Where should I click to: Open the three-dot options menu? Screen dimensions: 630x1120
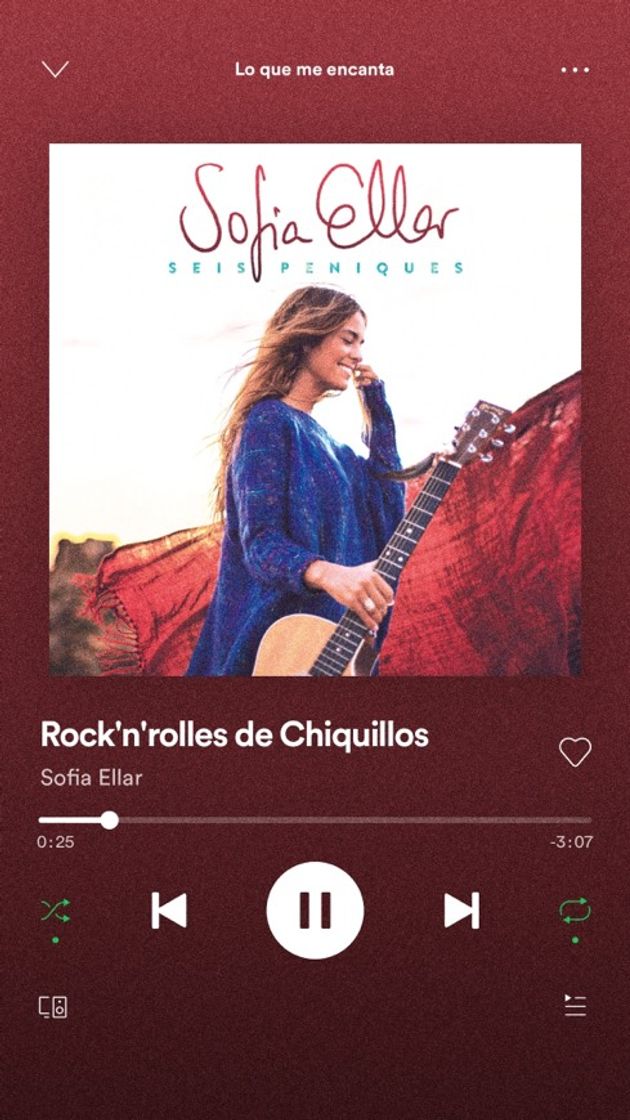(x=575, y=70)
